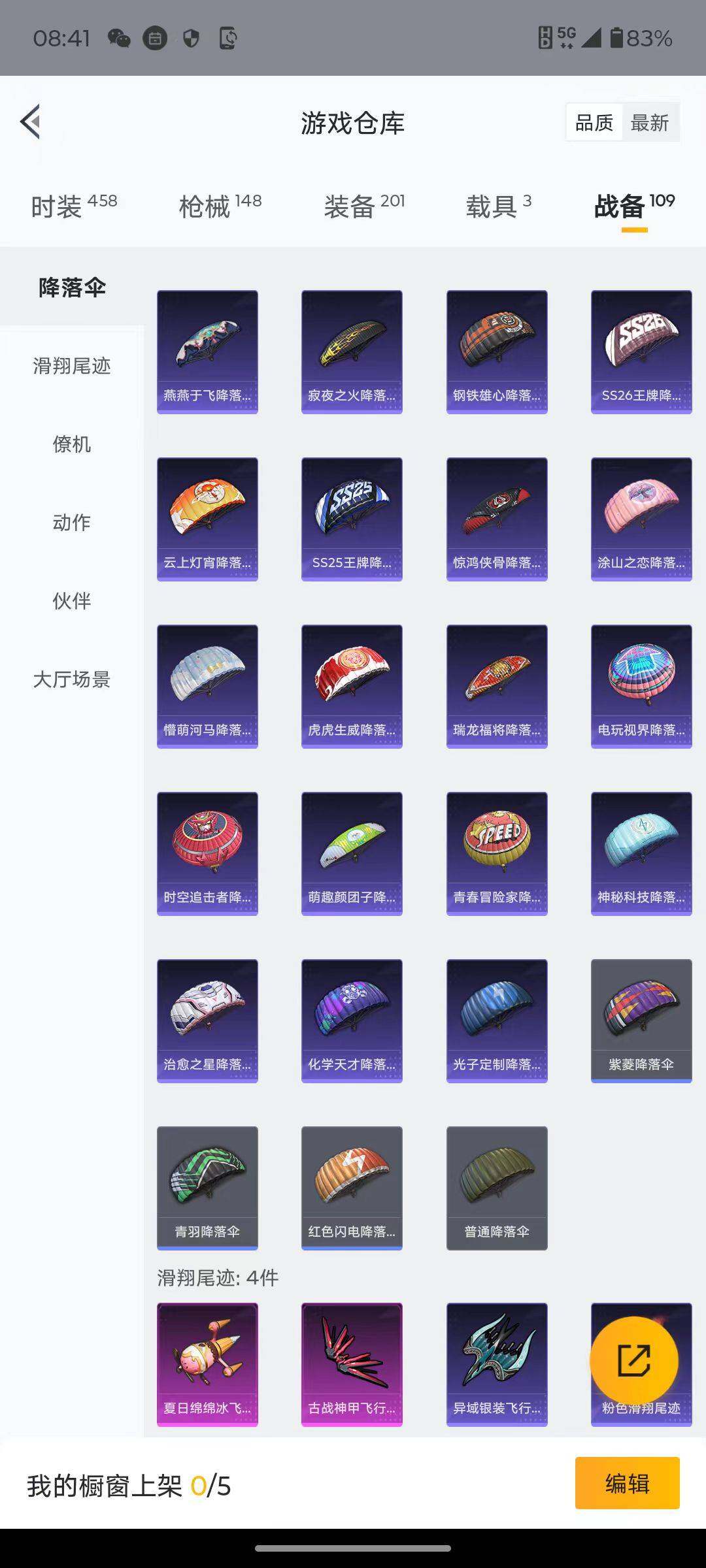Open the 大厅场景 category
Image resolution: width=706 pixels, height=1568 pixels.
[72, 681]
